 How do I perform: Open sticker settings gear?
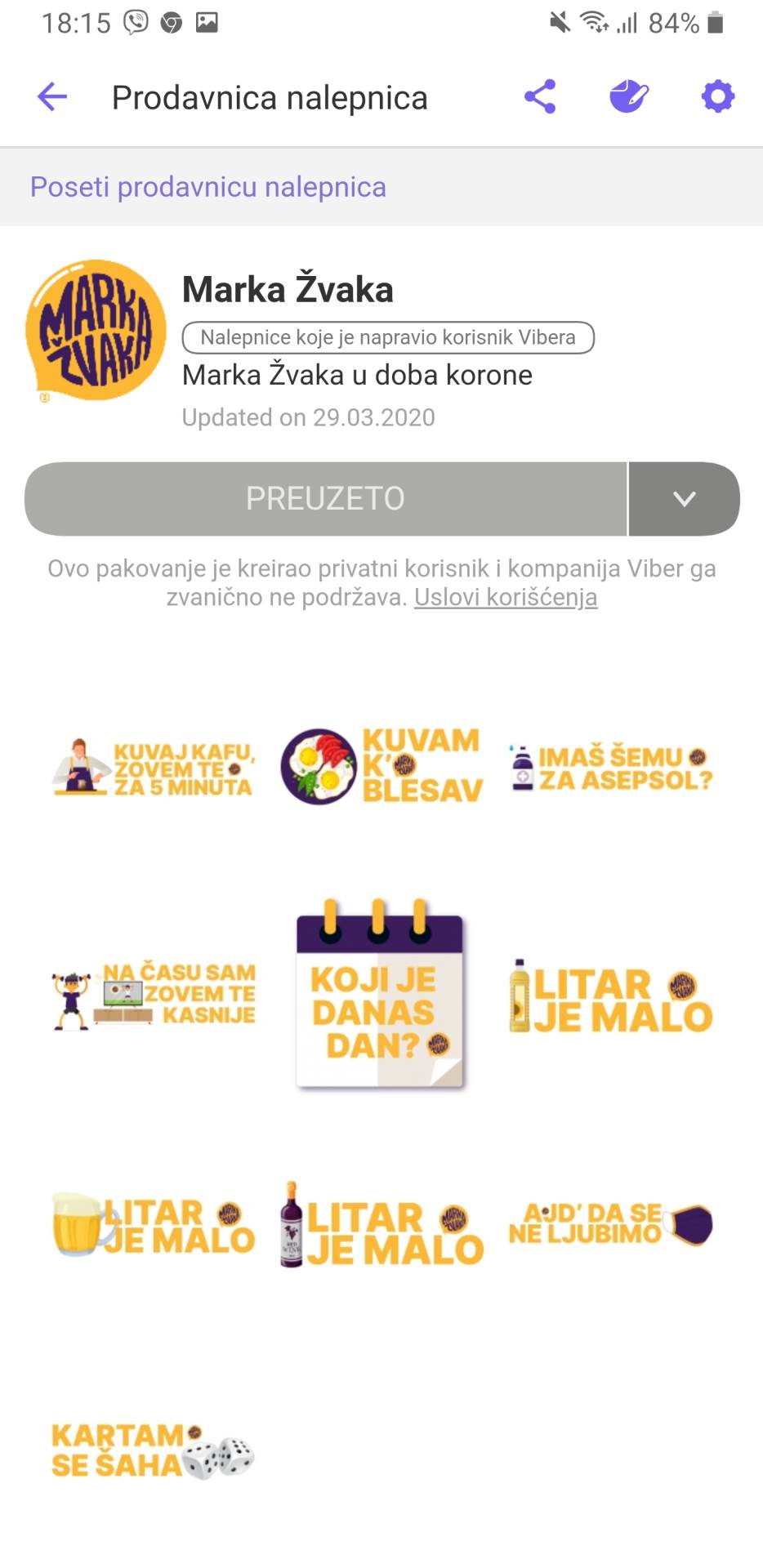click(717, 97)
